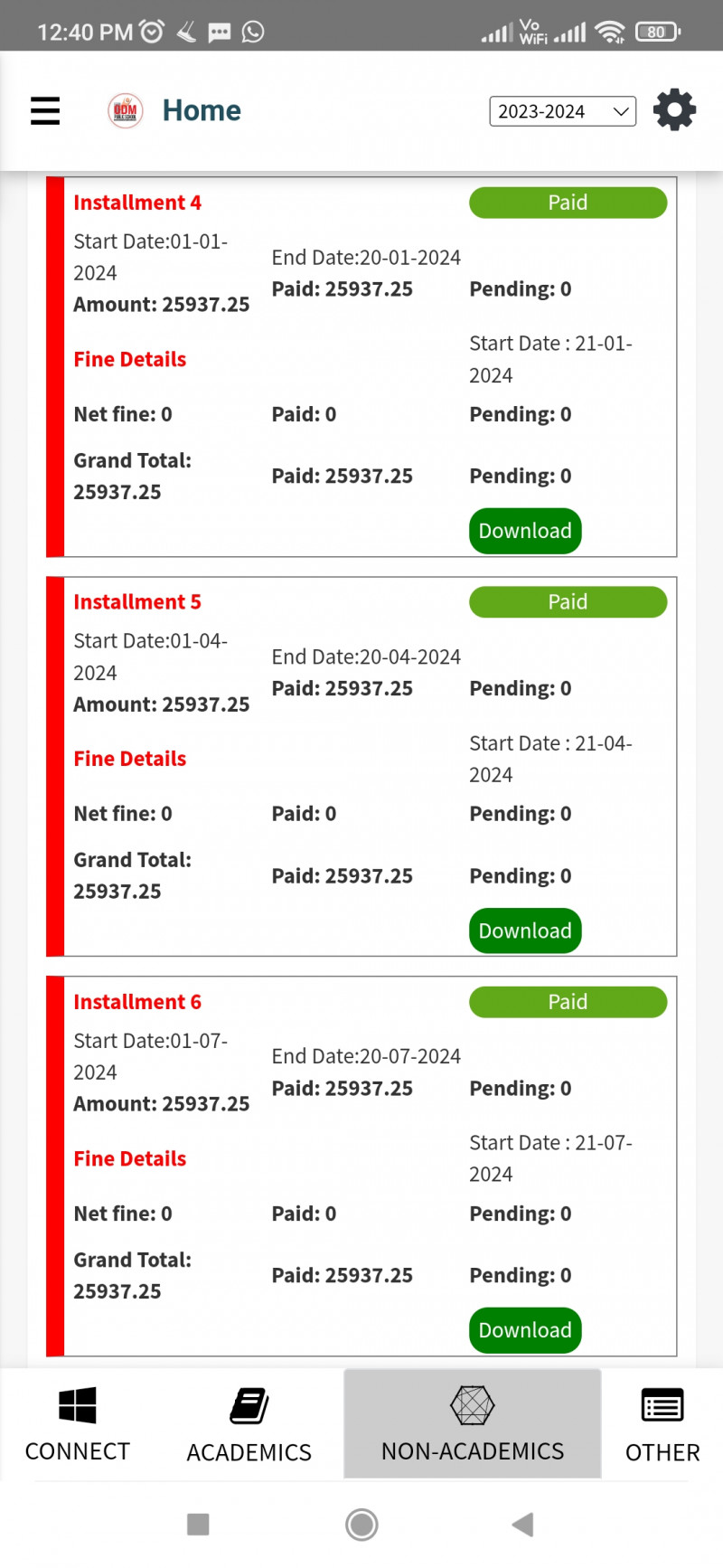Tap the system back button
The height and width of the screenshot is (1568, 723).
[522, 1525]
